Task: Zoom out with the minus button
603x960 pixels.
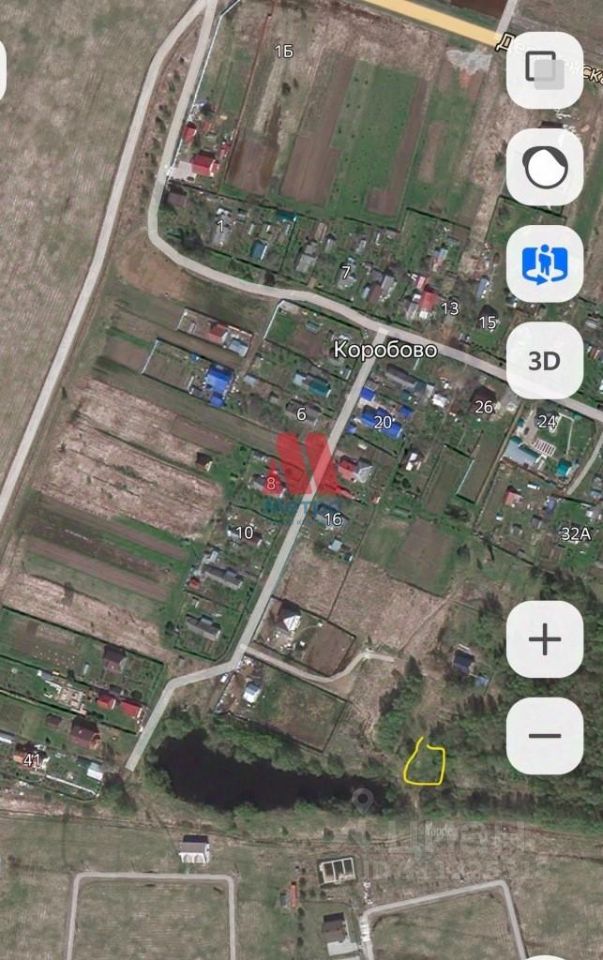Action: pos(545,736)
